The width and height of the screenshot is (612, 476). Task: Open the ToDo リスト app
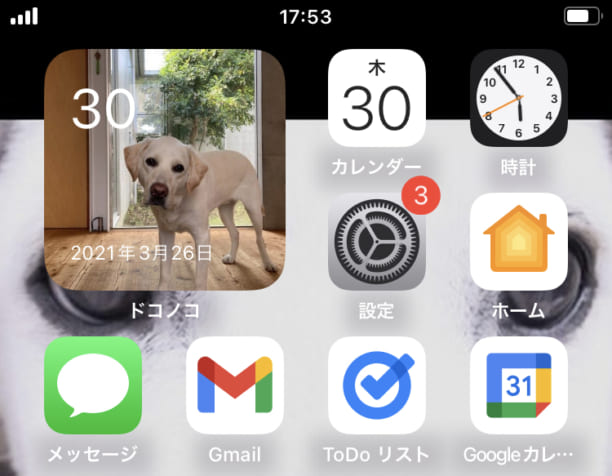pyautogui.click(x=377, y=385)
